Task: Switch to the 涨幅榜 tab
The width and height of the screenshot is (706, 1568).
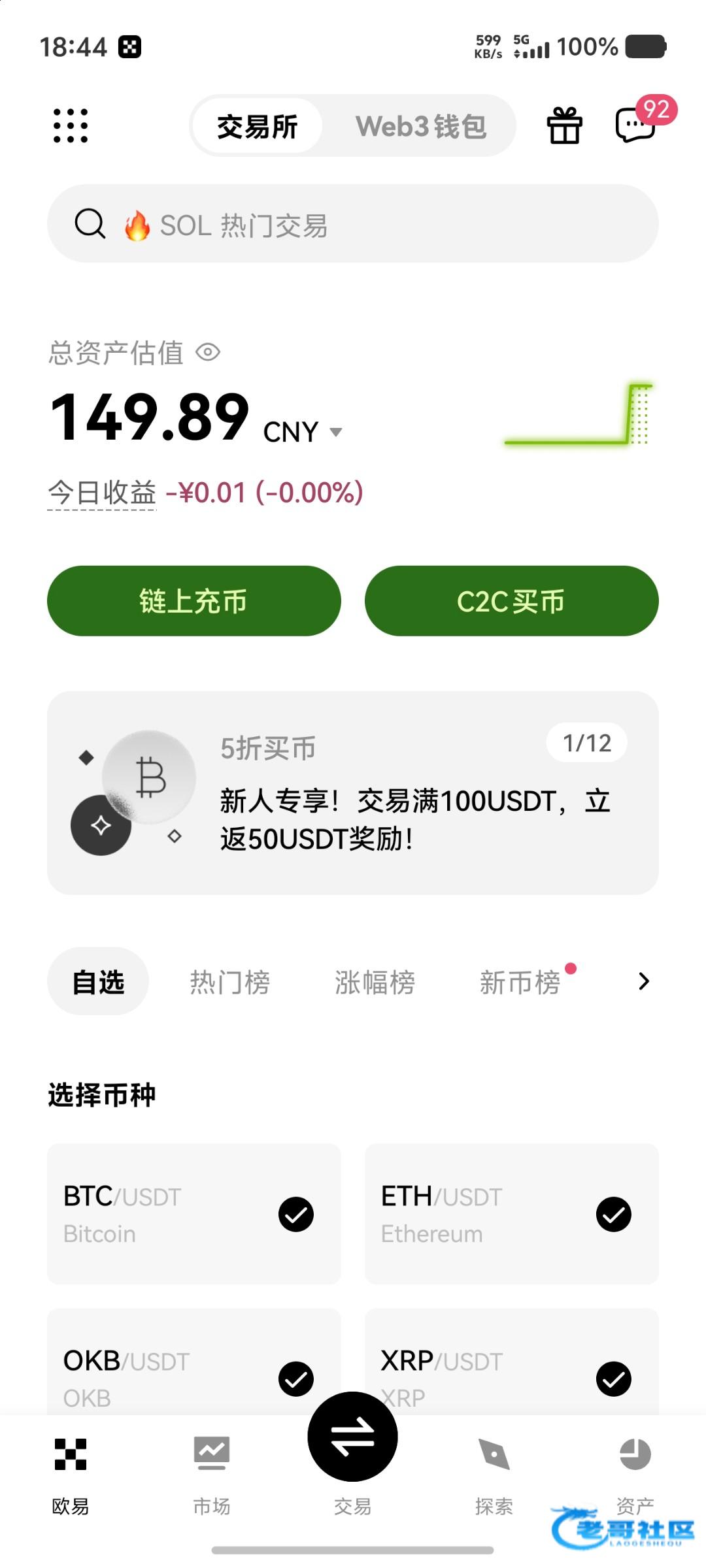Action: [x=375, y=982]
